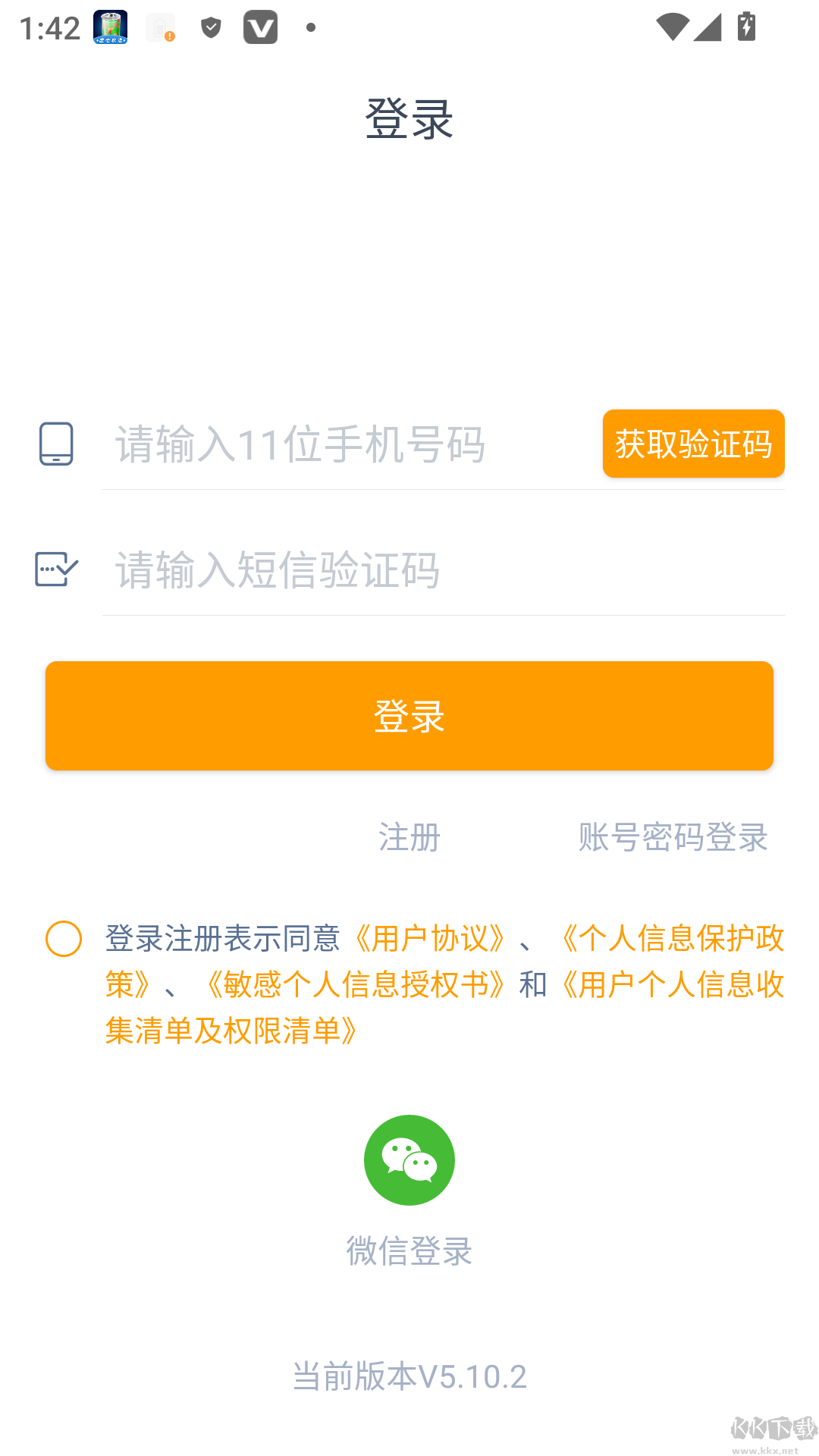Check the agreement consent circle
The width and height of the screenshot is (819, 1456).
[x=62, y=940]
